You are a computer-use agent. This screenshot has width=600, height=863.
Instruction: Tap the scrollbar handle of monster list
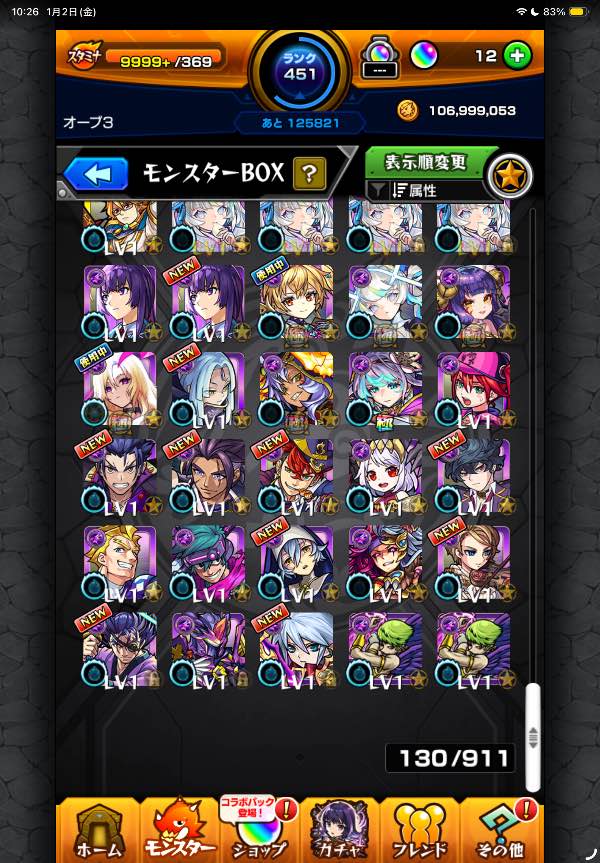click(x=533, y=735)
